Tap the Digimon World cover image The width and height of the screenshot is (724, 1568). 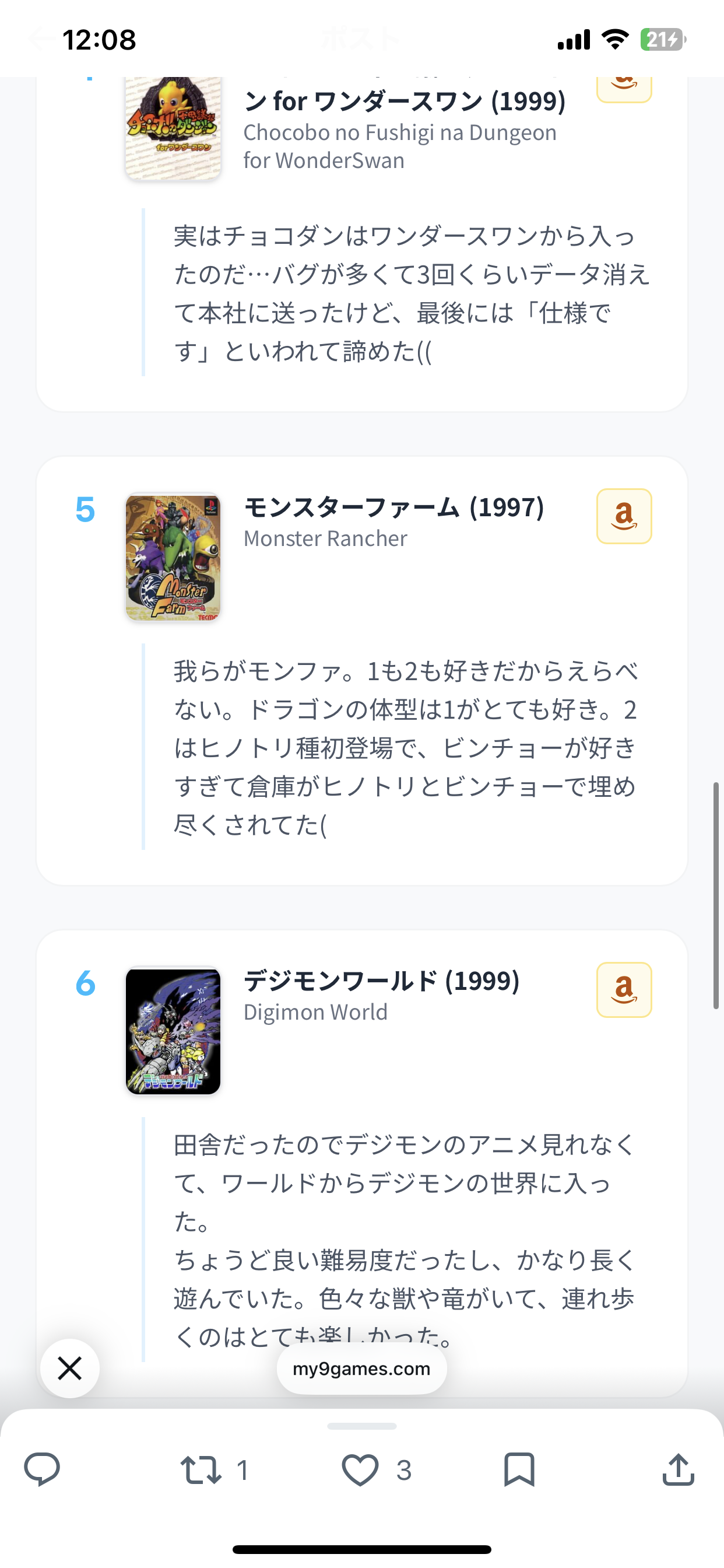[x=173, y=1031]
